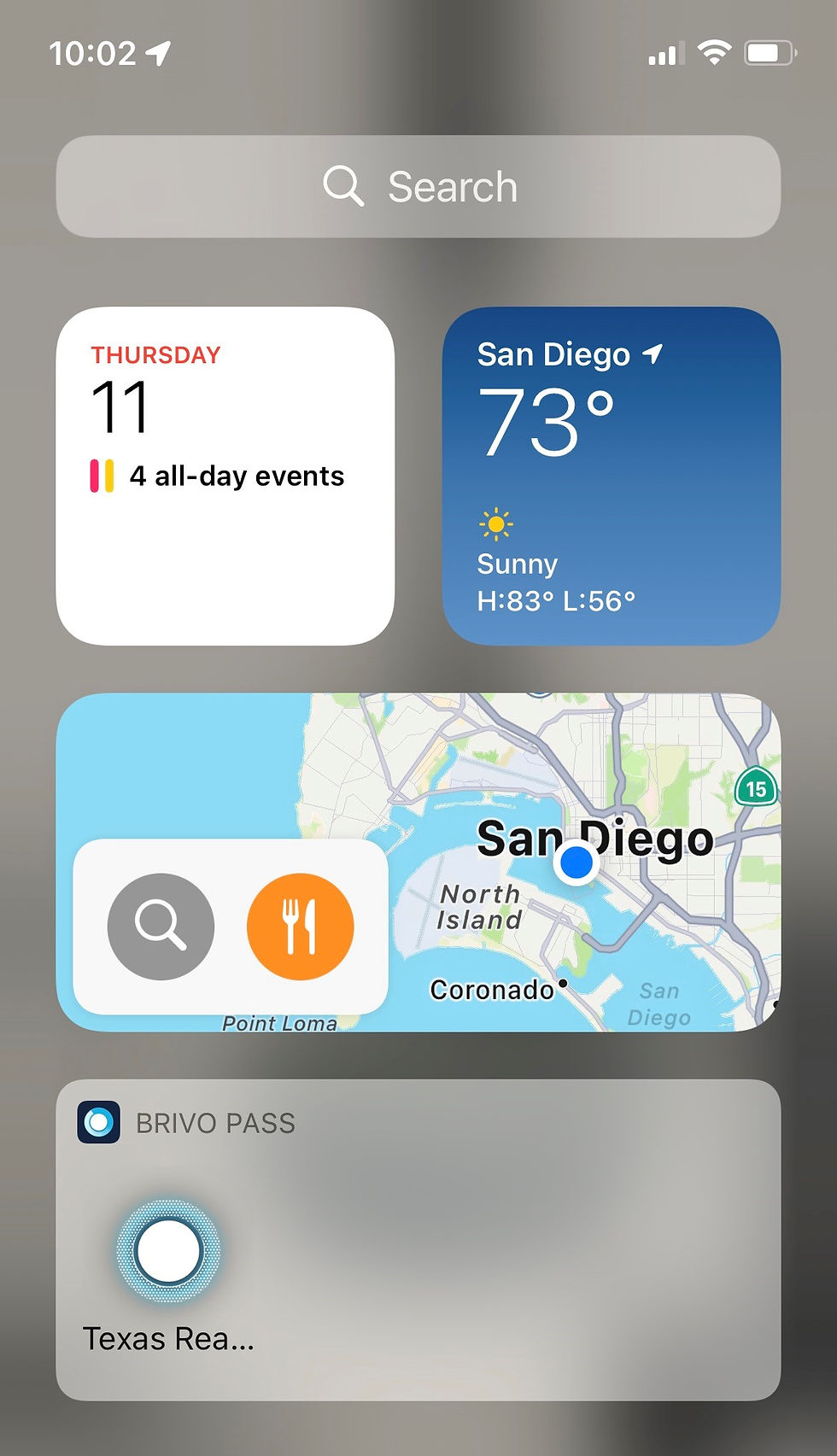Search in Maps using the magnifier button
The image size is (837, 1456).
click(x=161, y=926)
